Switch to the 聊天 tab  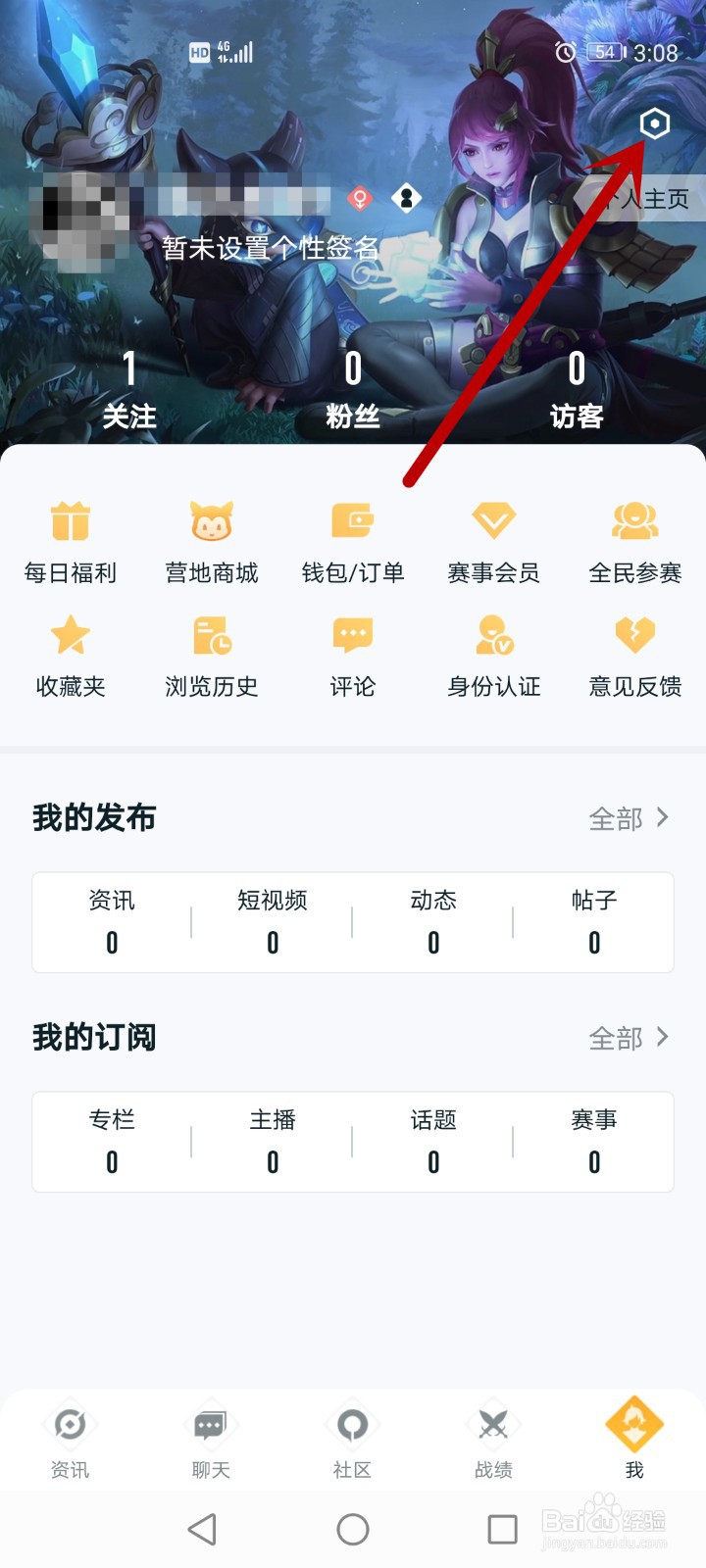tap(211, 1442)
